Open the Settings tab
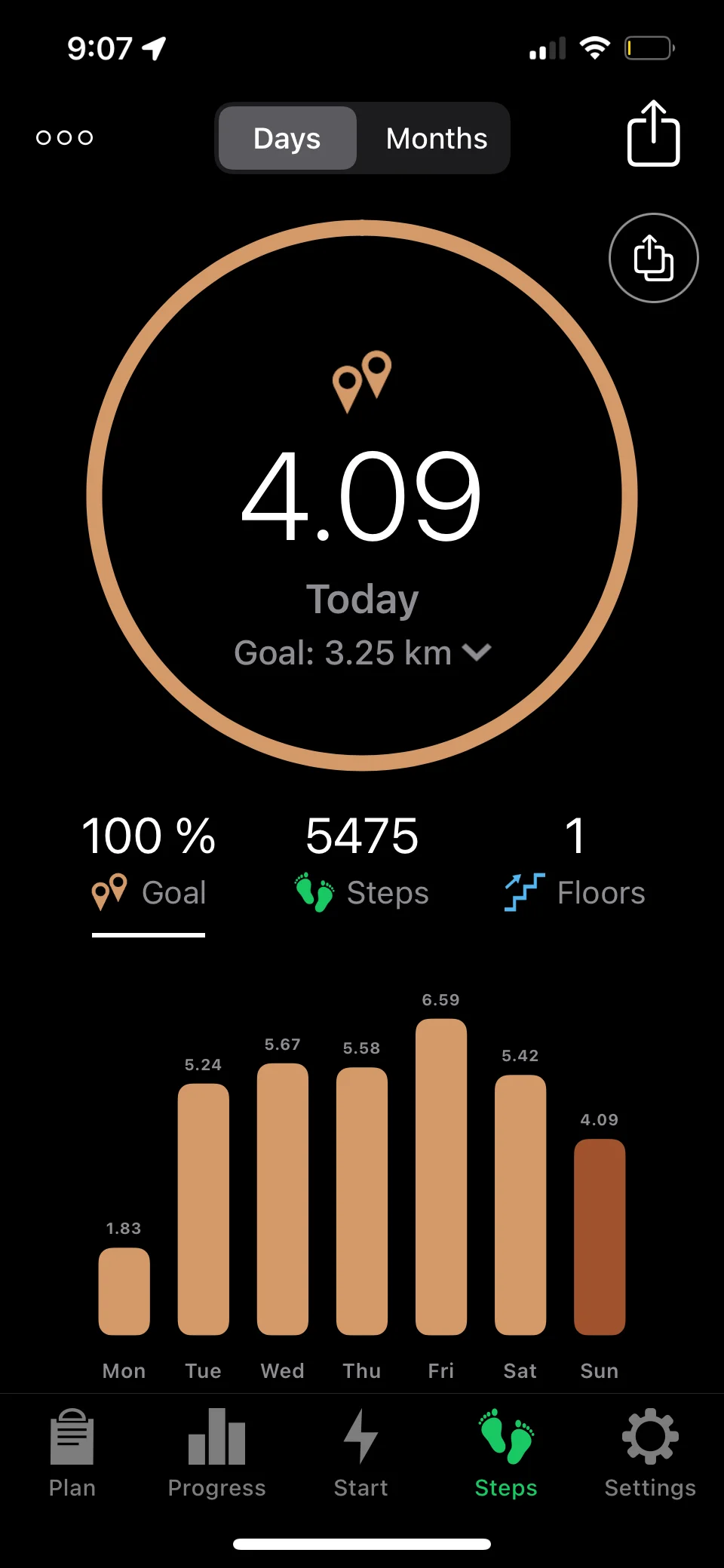 tap(650, 1453)
